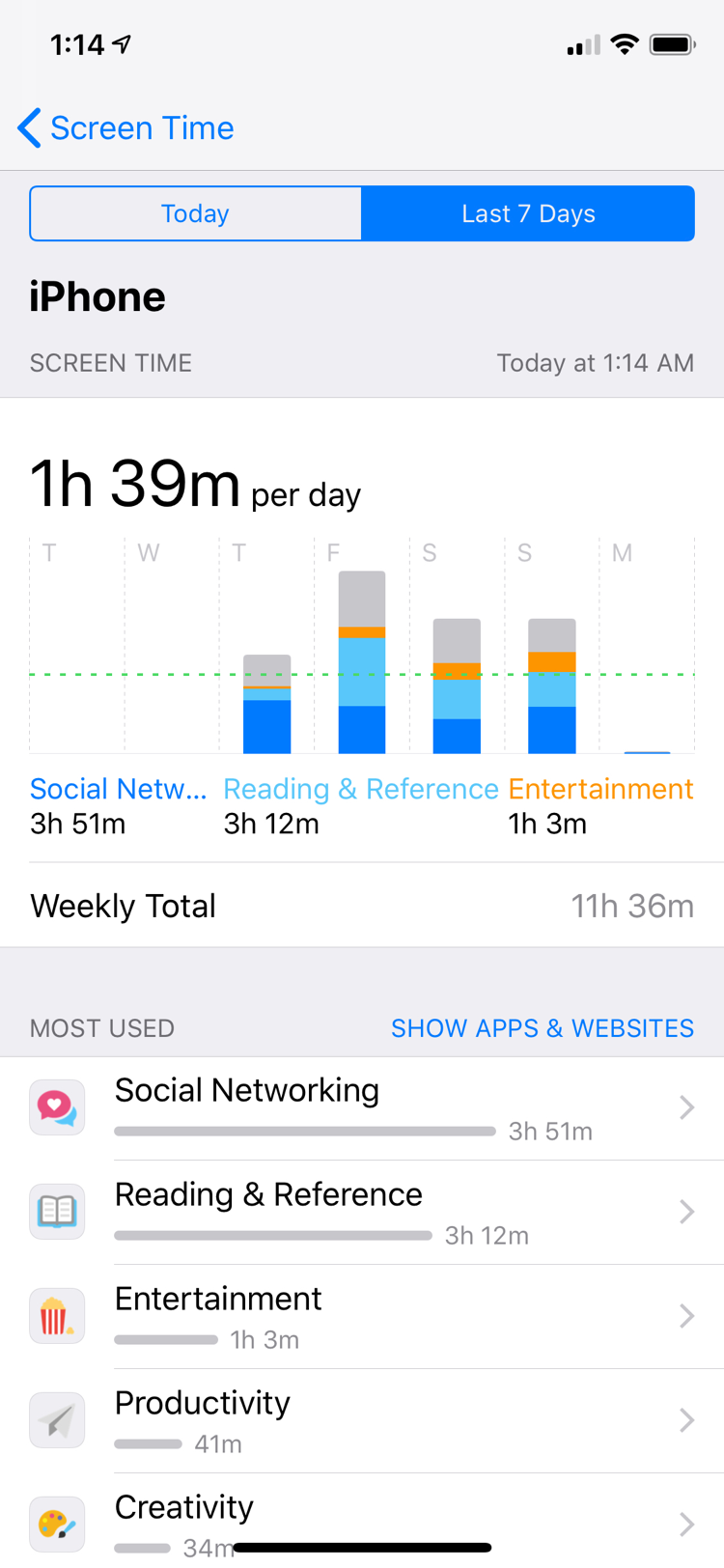The height and width of the screenshot is (1568, 724).
Task: Select Thursday's bar in the usage chart
Action: pos(267,704)
